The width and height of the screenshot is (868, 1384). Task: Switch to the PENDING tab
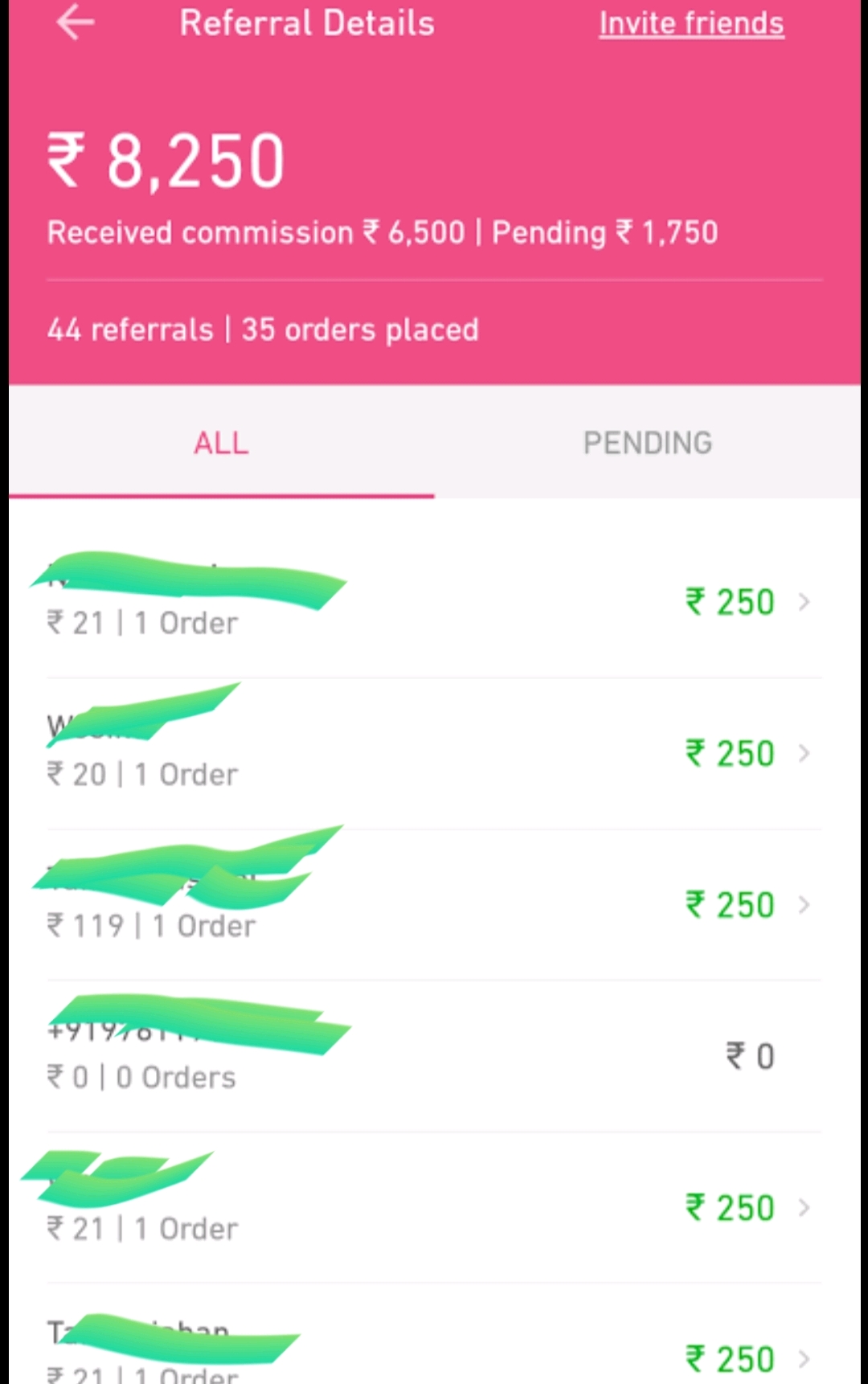pyautogui.click(x=647, y=443)
